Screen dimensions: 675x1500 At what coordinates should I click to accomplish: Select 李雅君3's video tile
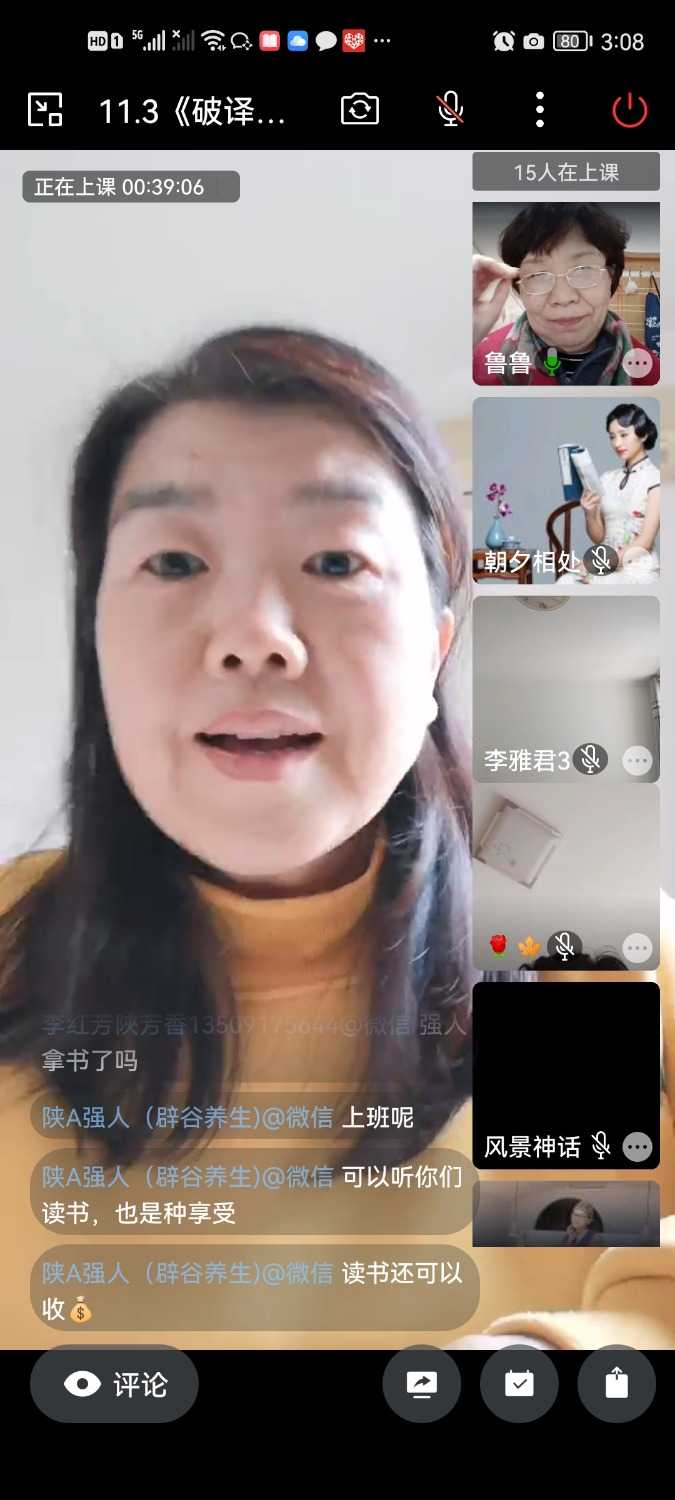click(566, 680)
